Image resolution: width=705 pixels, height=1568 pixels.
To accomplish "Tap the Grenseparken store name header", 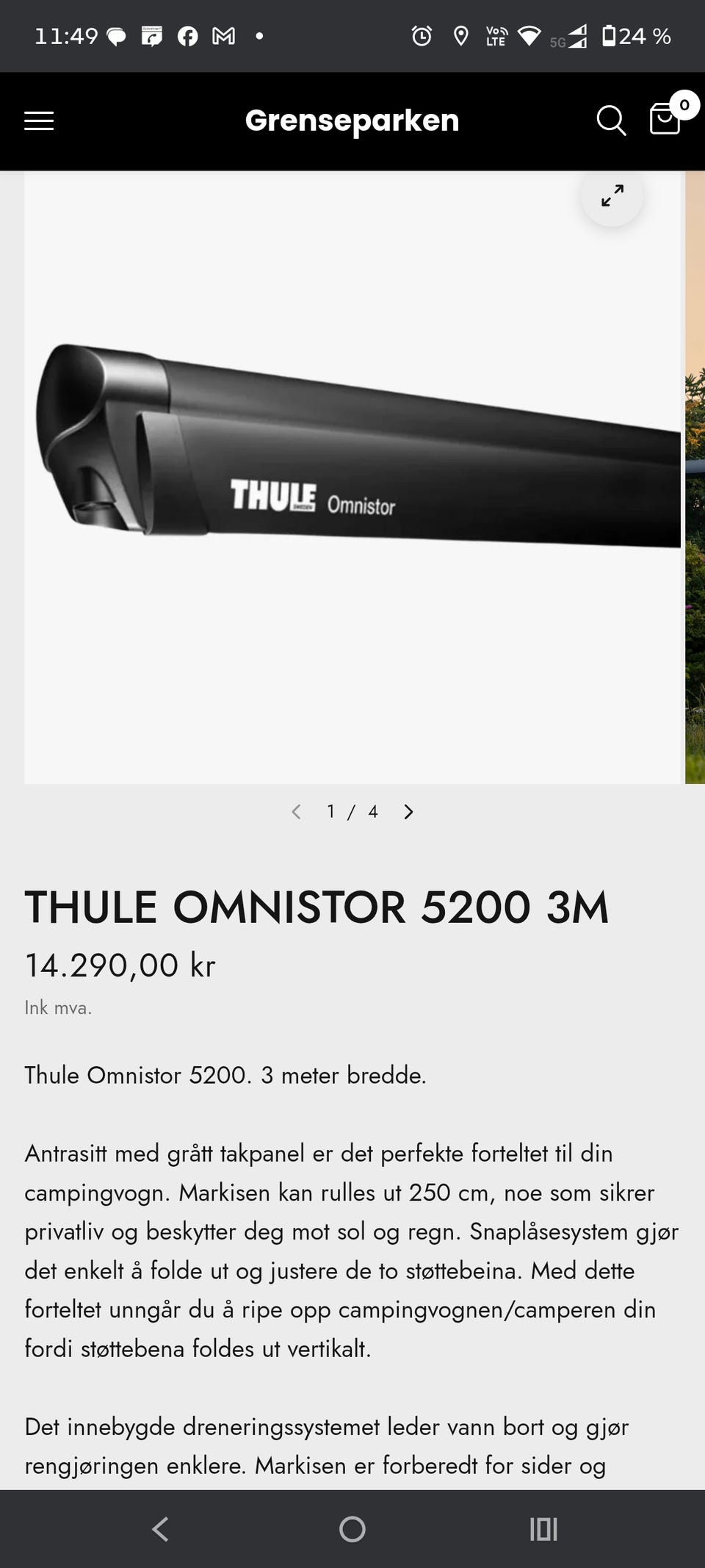I will [352, 121].
